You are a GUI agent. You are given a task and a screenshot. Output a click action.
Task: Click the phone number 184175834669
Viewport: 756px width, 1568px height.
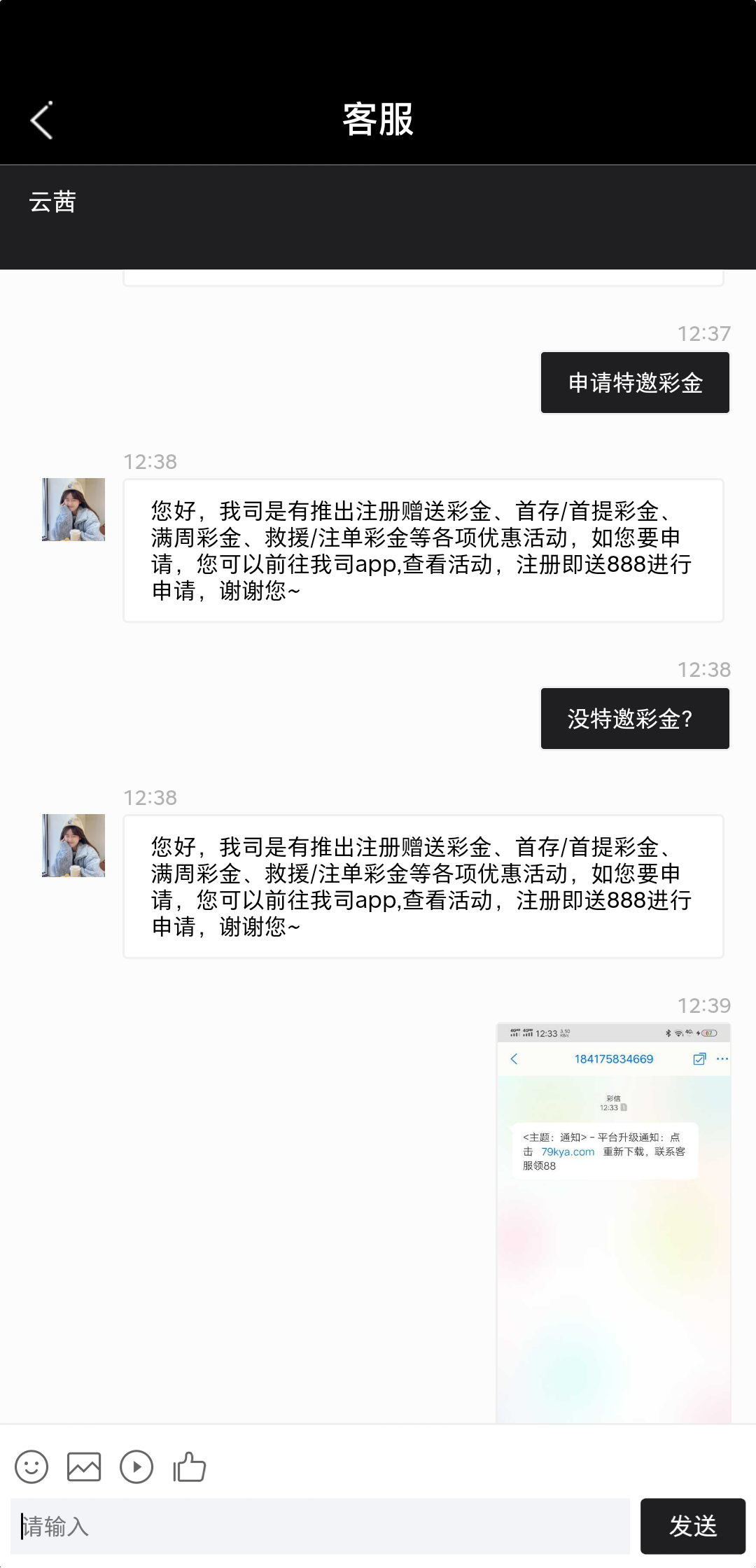tap(615, 1058)
